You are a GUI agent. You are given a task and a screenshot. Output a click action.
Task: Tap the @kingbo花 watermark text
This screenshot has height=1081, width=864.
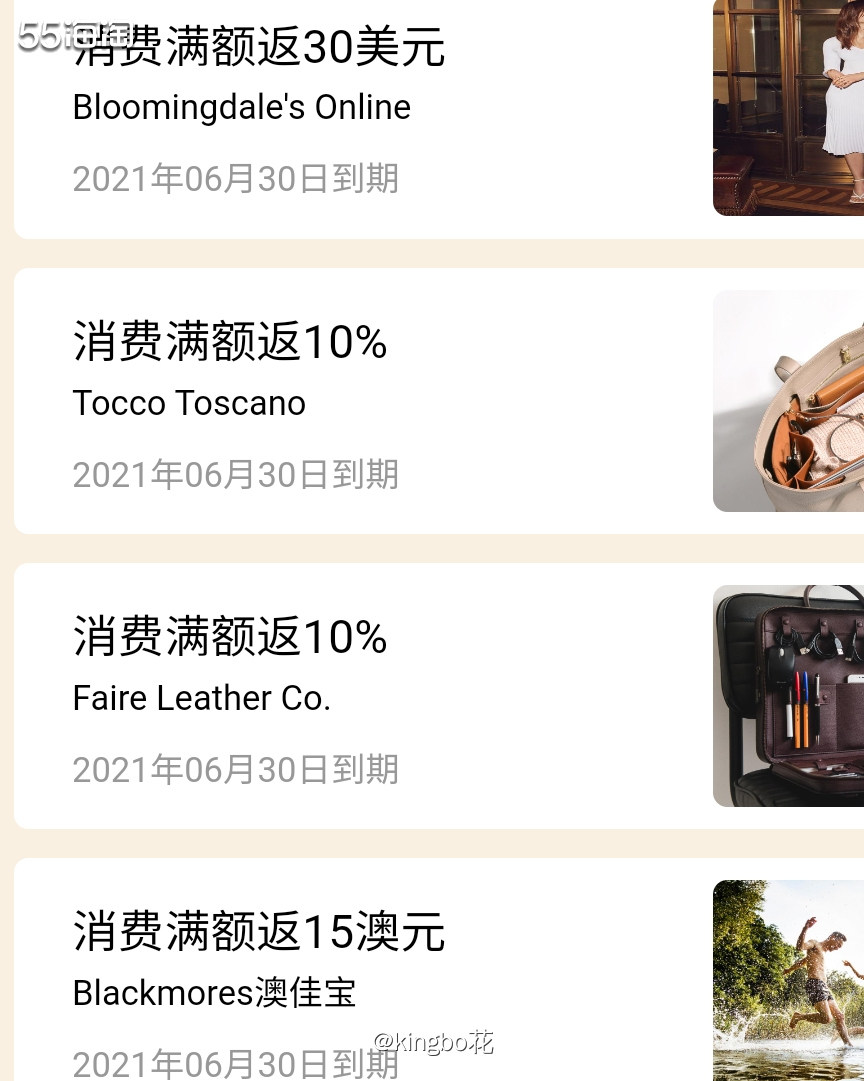433,1041
